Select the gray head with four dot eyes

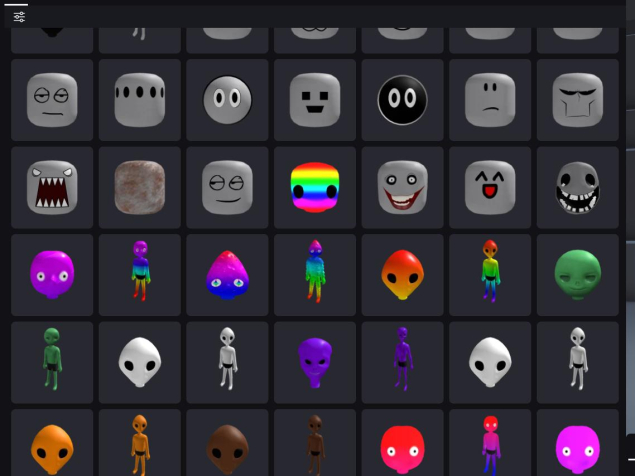pyautogui.click(x=140, y=100)
